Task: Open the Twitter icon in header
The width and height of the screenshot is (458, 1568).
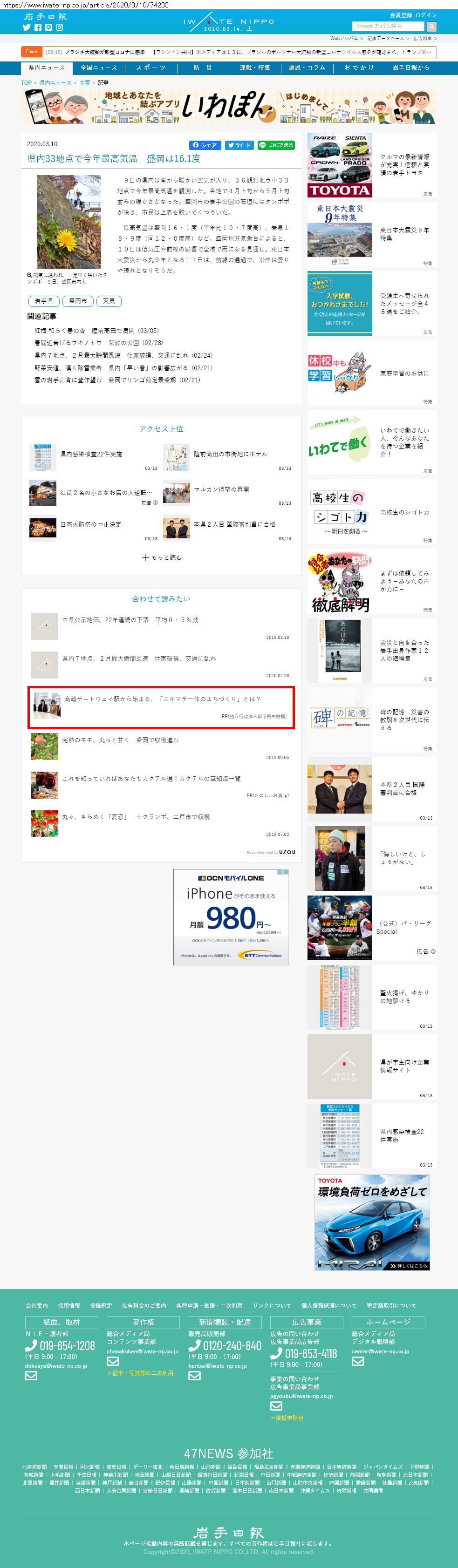Action: click(27, 27)
